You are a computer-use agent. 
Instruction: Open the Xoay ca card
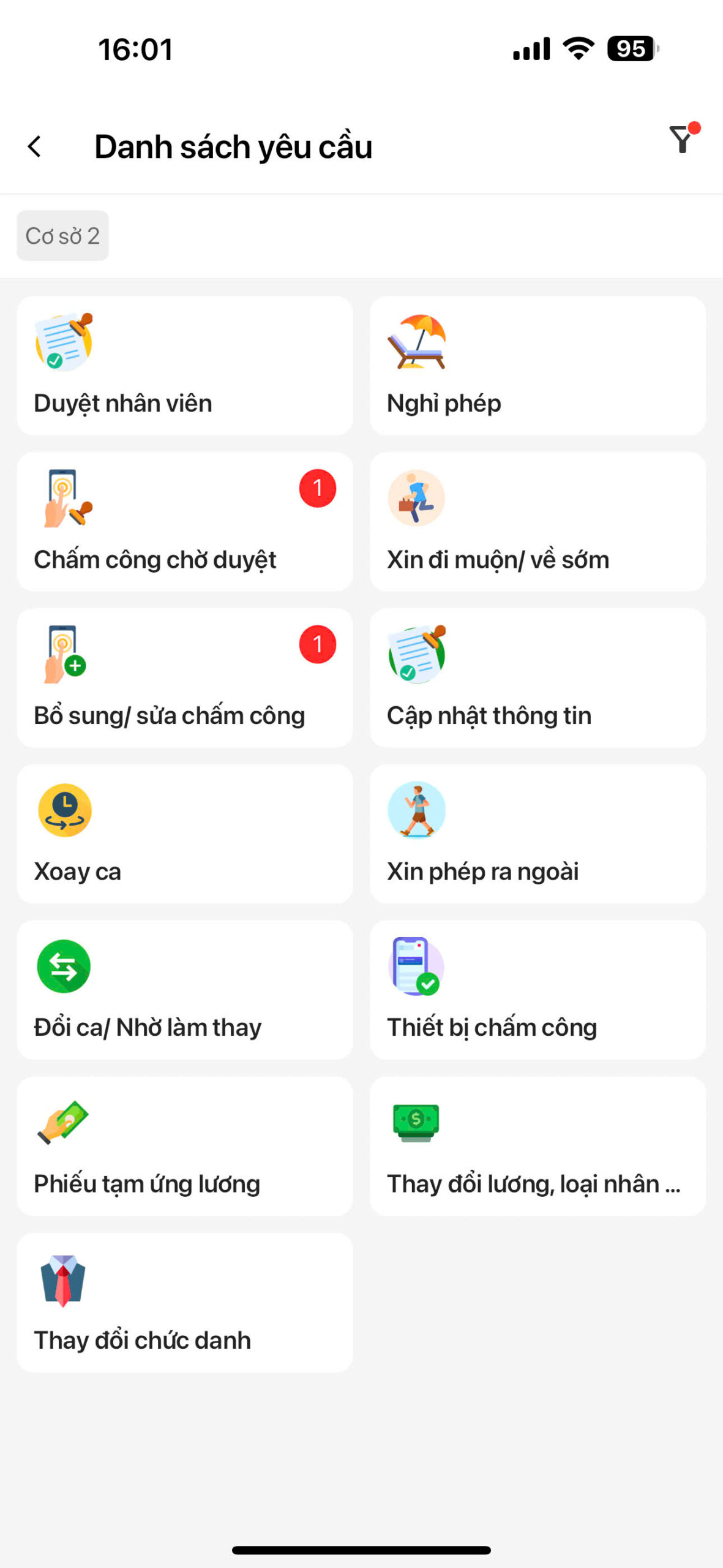(184, 834)
